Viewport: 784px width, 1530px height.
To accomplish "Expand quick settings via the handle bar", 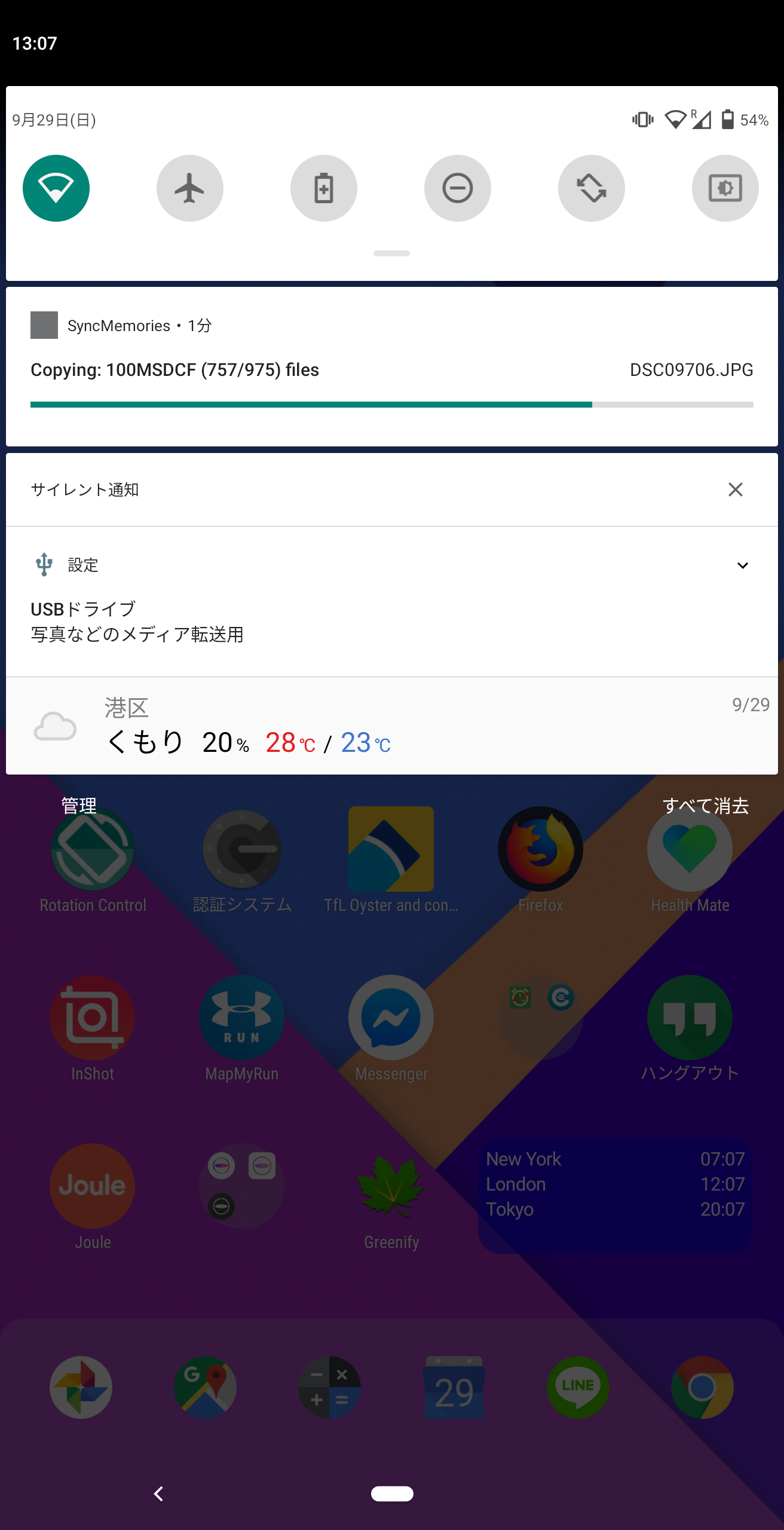I will coord(392,253).
